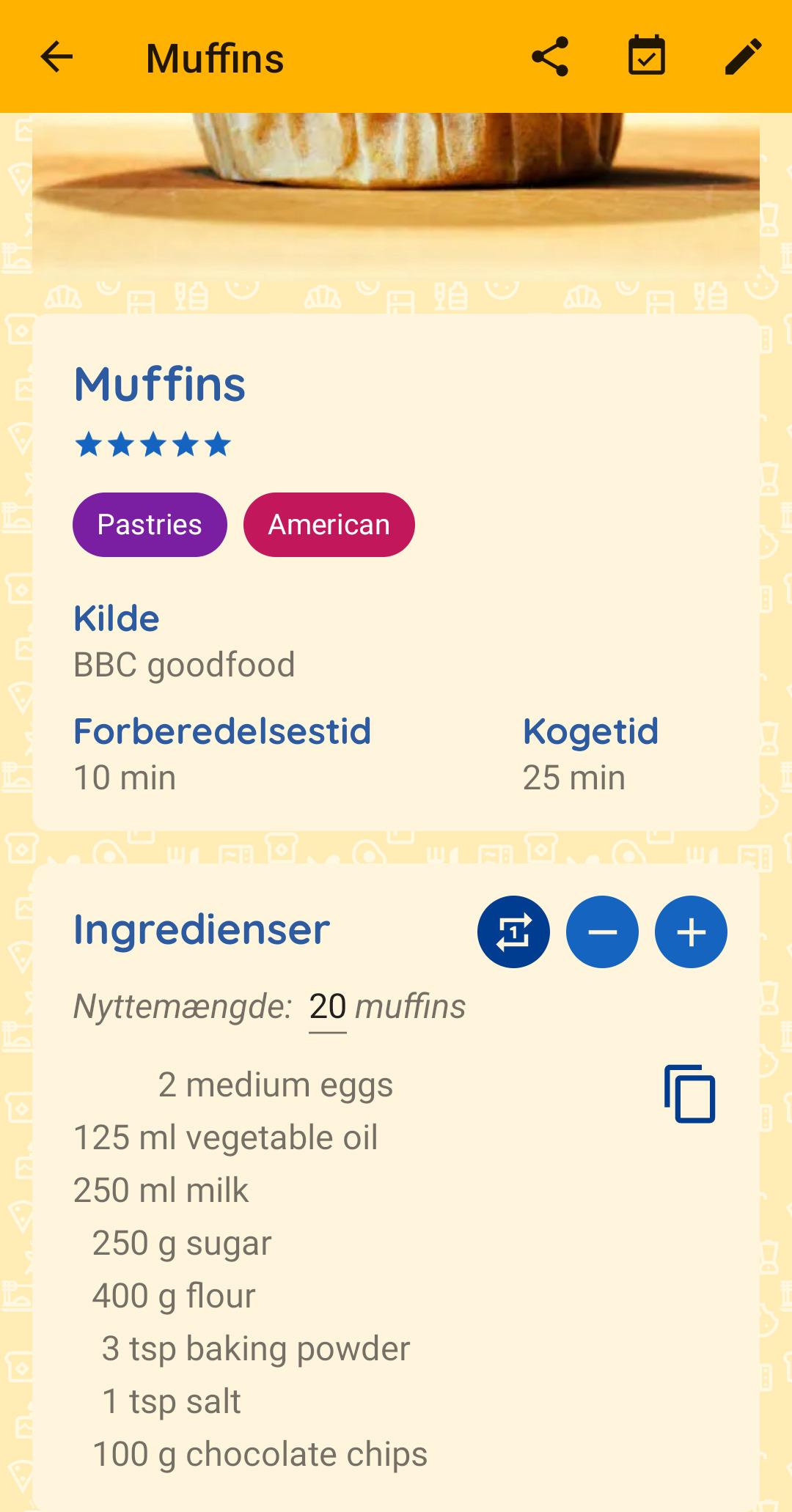Decrease the yield with the minus button
792x1512 pixels.
pos(602,932)
